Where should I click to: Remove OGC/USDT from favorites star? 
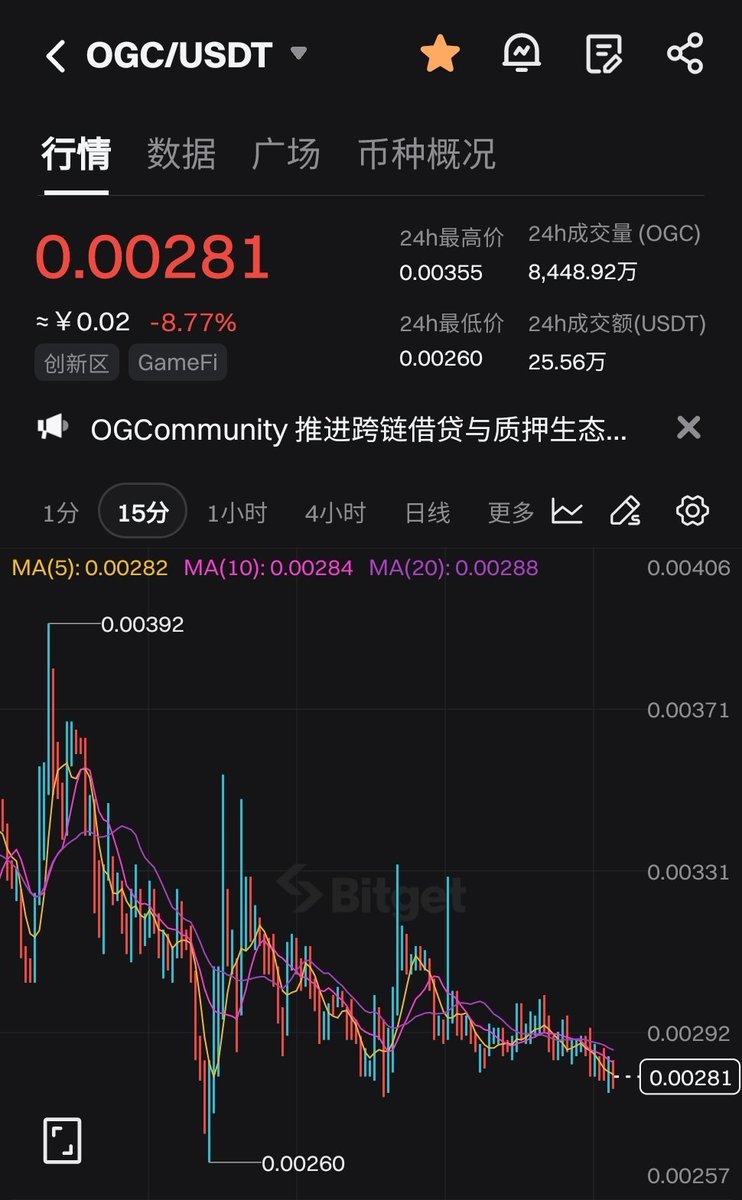tap(439, 54)
